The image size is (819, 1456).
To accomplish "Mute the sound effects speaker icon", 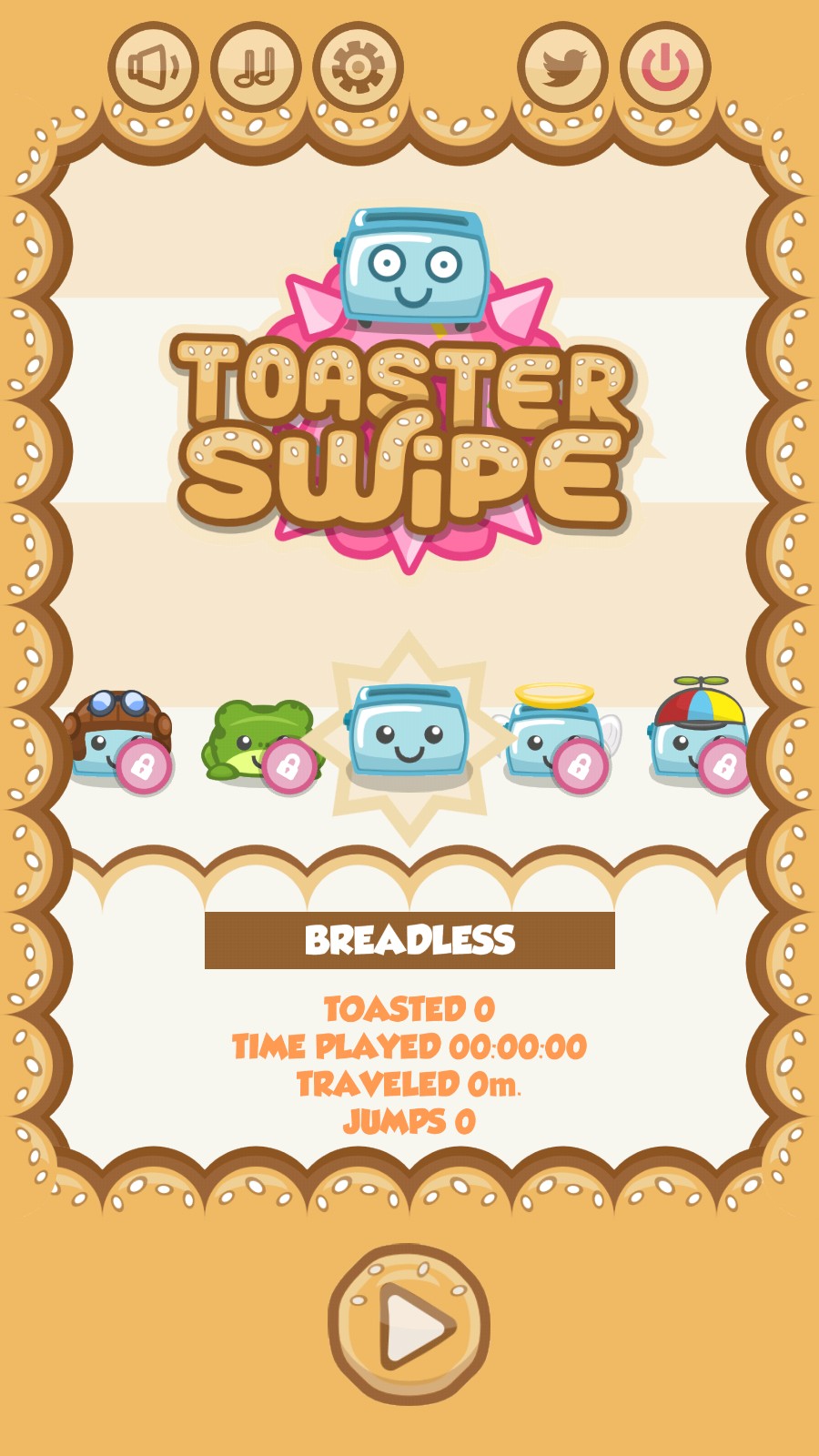I will pyautogui.click(x=153, y=68).
